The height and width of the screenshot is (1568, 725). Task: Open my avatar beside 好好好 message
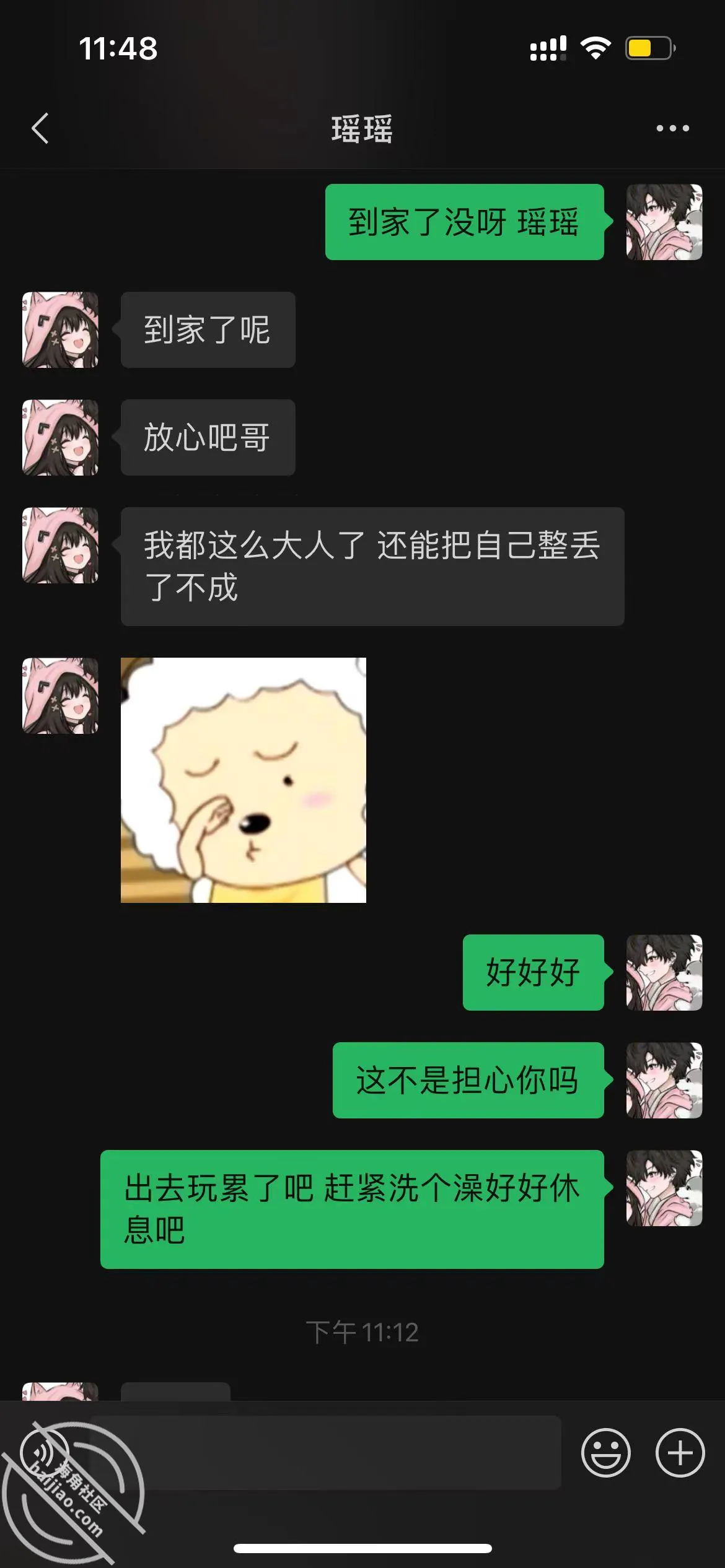(x=664, y=973)
